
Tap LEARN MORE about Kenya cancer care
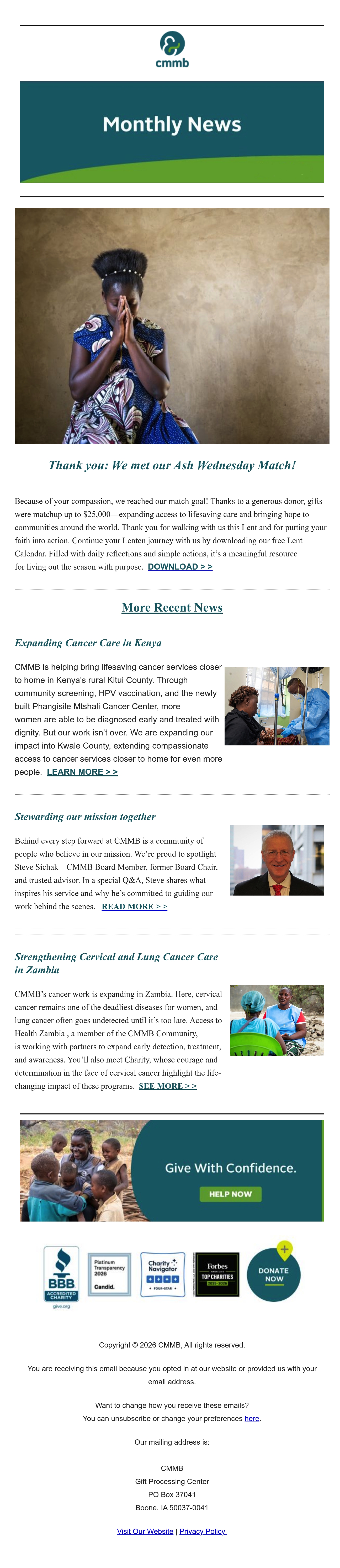tap(82, 772)
